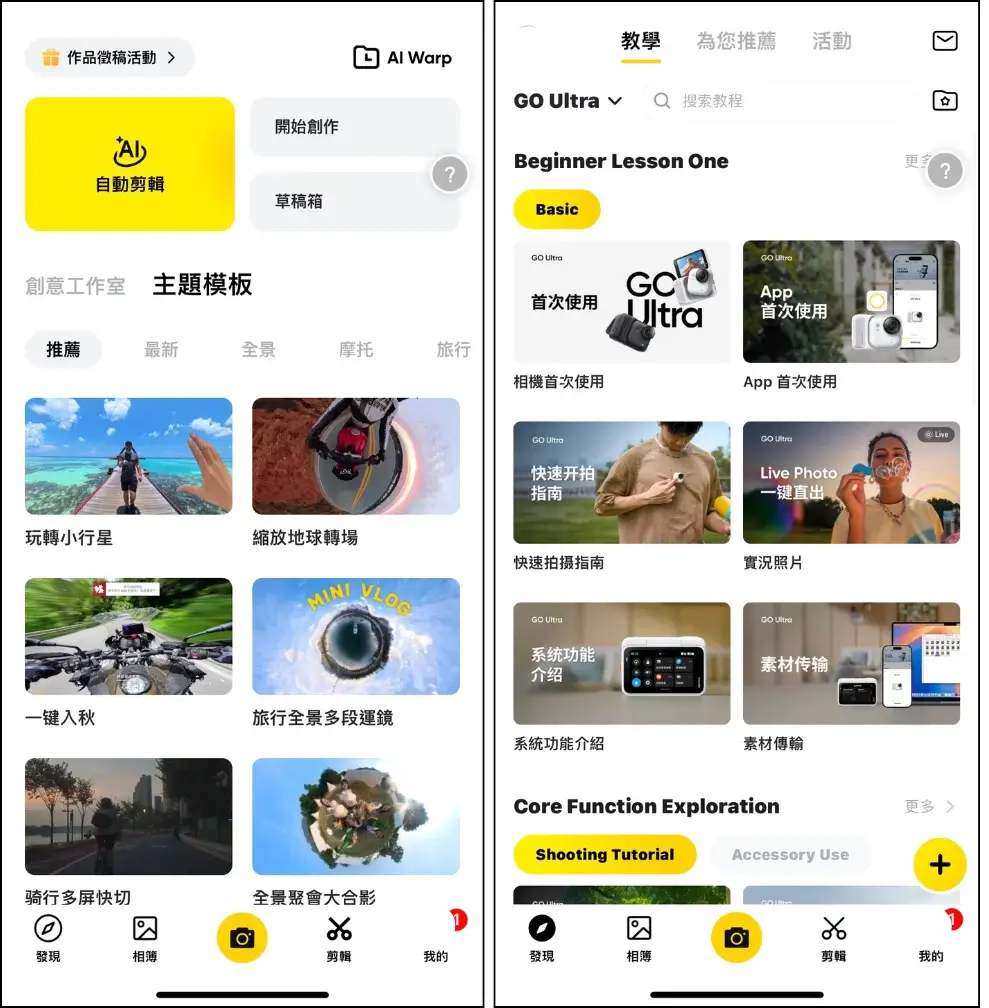The width and height of the screenshot is (989, 1008).
Task: Open the mail inbox icon
Action: [944, 41]
